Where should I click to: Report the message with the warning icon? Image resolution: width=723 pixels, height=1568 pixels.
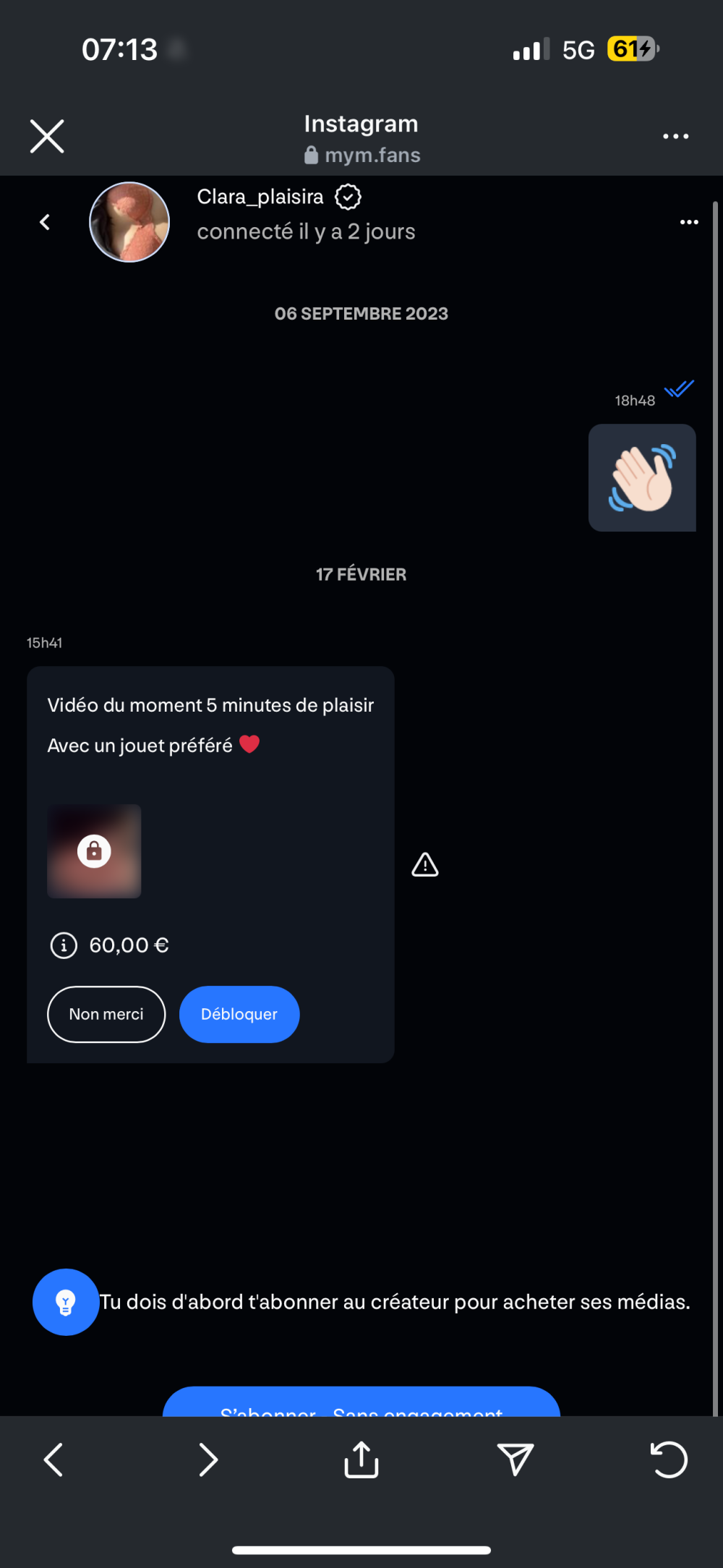pos(425,864)
